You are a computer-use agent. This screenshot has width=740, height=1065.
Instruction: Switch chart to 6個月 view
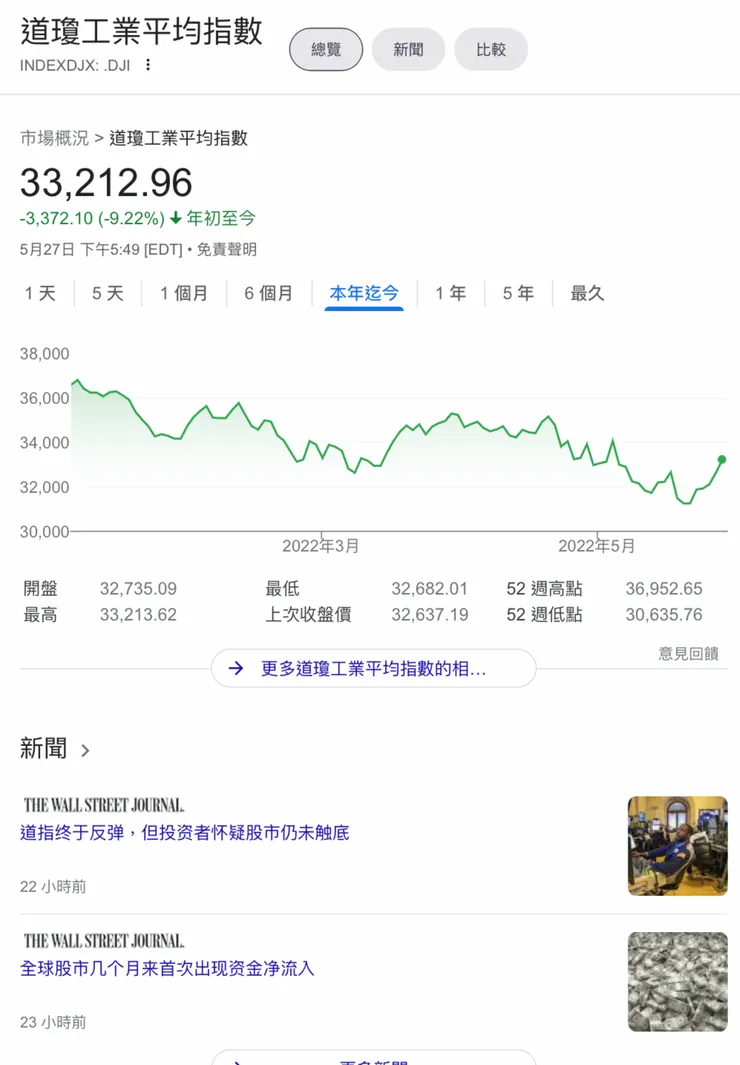[267, 293]
